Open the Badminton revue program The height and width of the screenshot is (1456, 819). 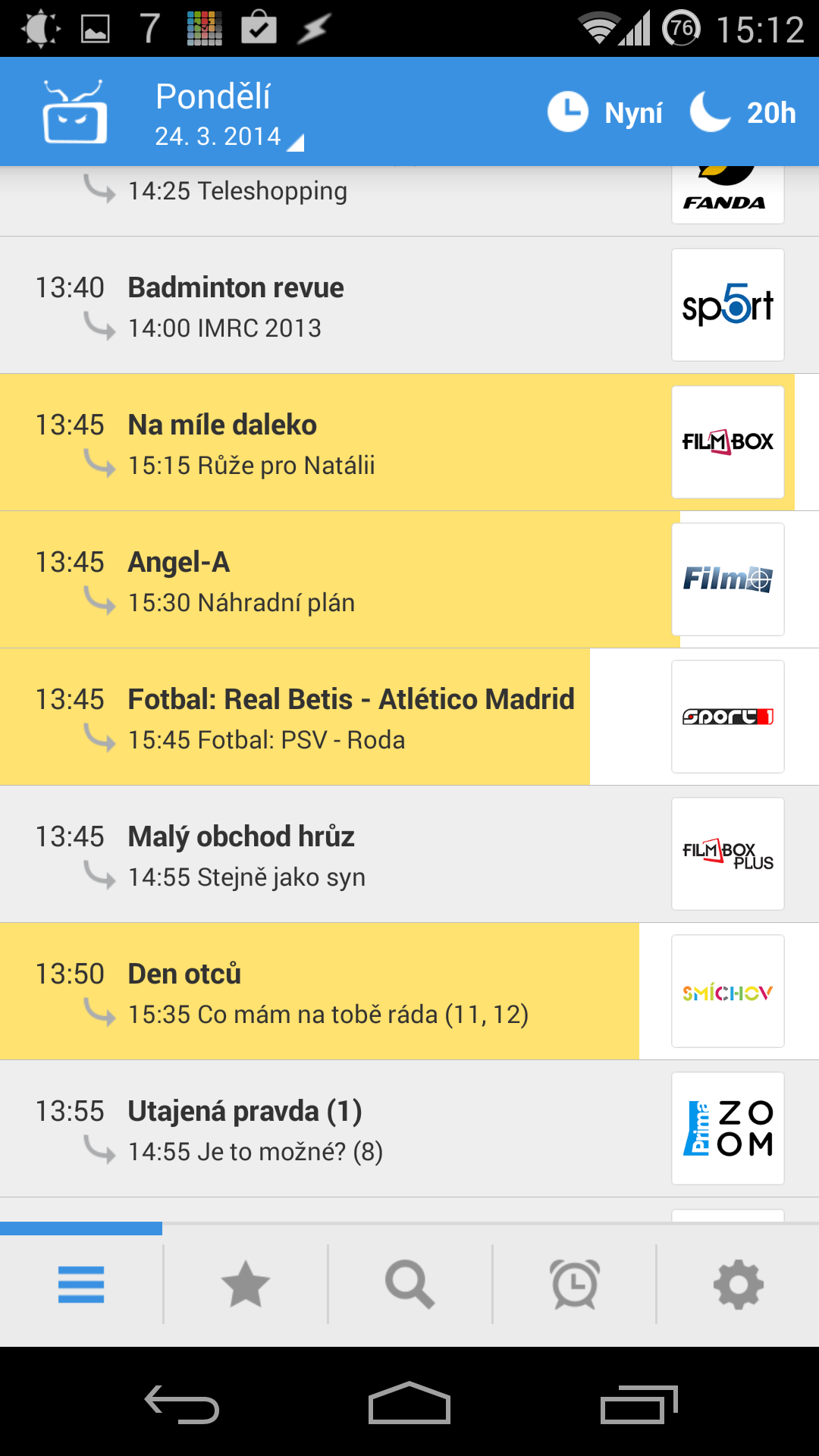click(x=409, y=305)
